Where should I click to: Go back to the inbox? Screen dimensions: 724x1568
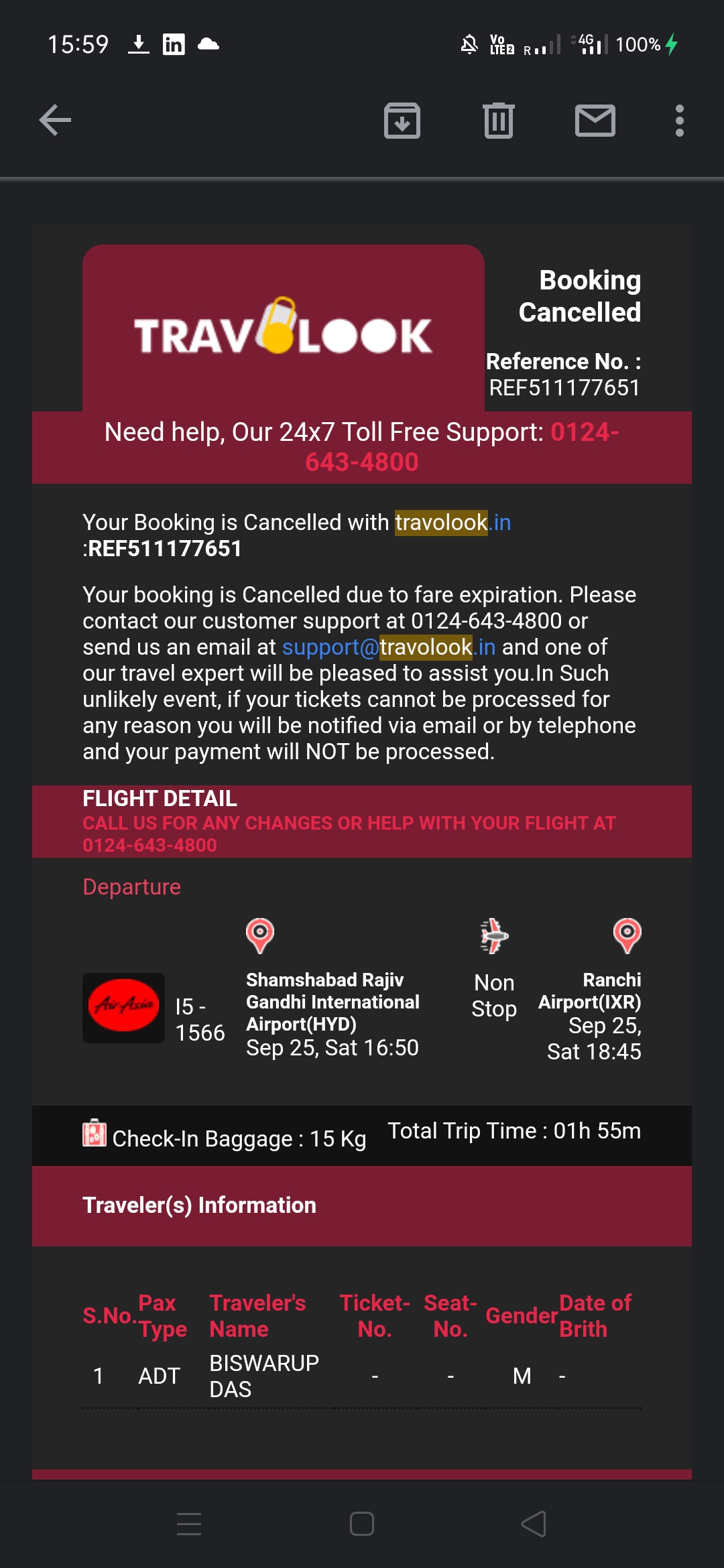coord(55,121)
